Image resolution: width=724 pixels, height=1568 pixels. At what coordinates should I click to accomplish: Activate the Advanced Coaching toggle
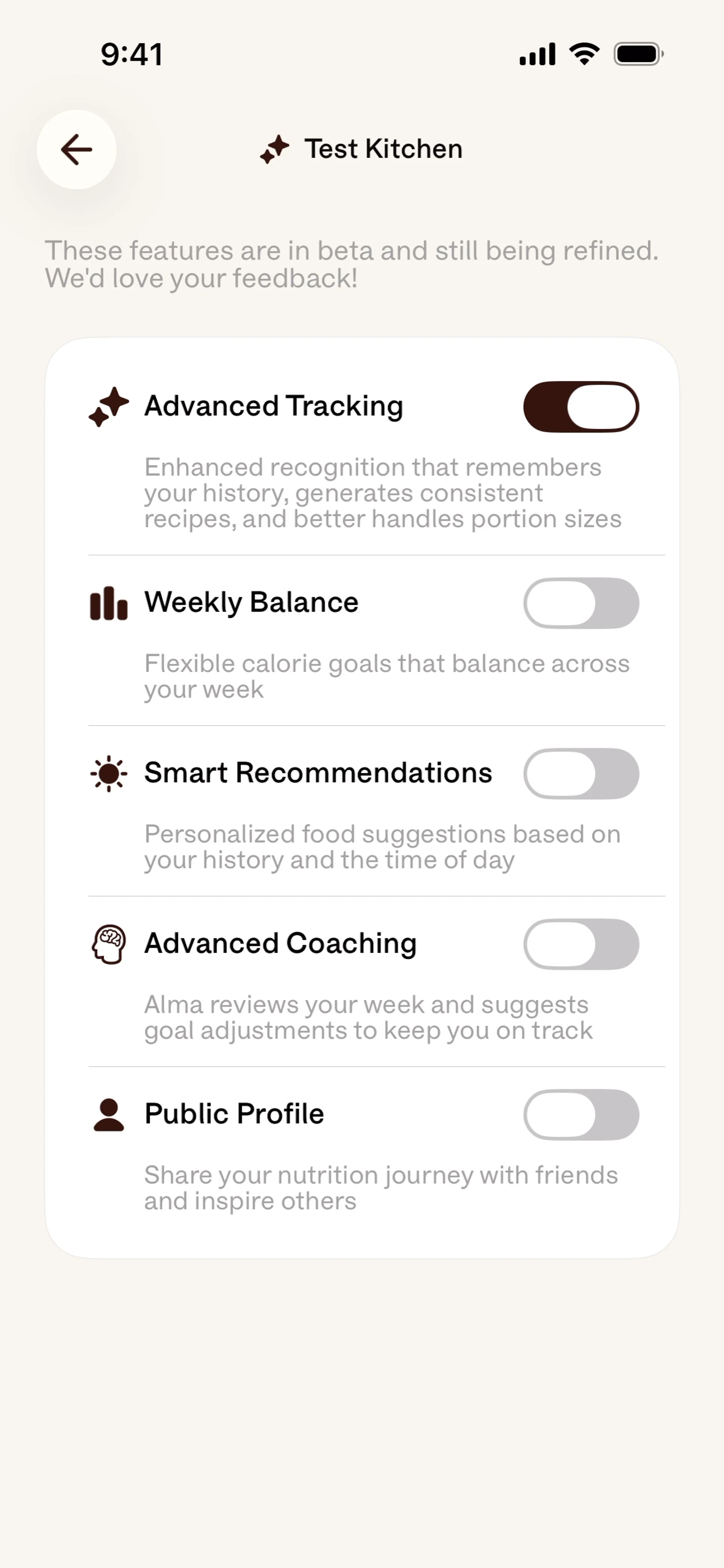[581, 944]
